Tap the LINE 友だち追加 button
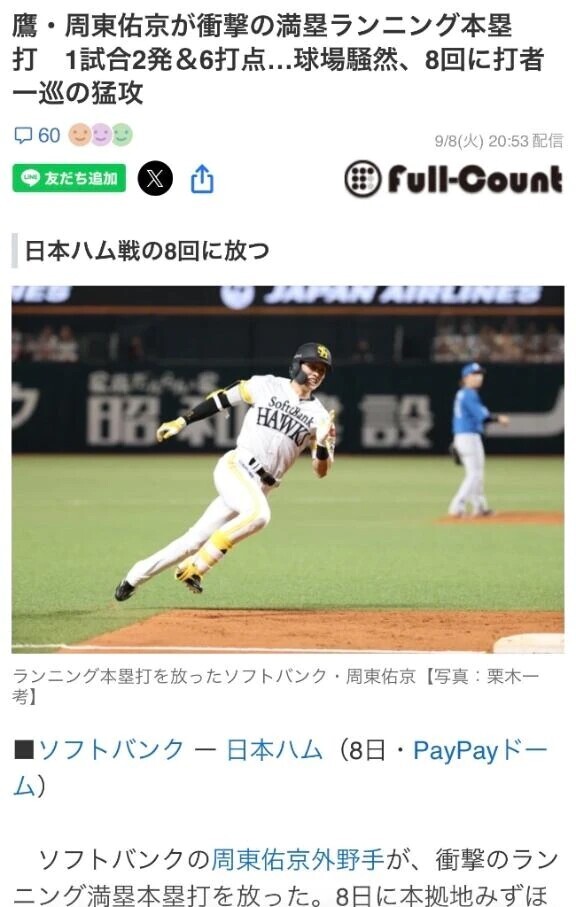Screen dimensions: 576x907 pyautogui.click(x=69, y=178)
